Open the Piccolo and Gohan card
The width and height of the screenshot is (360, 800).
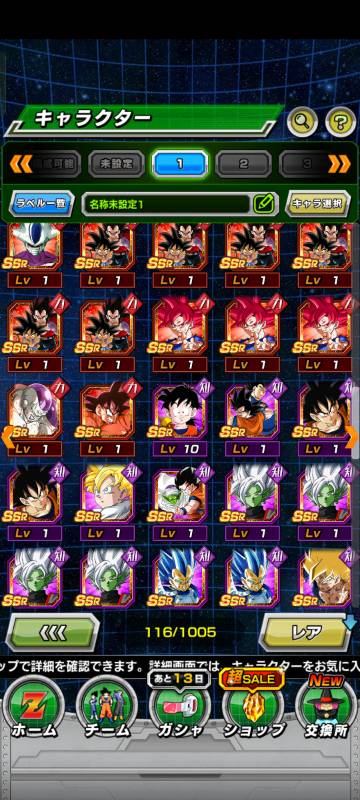point(179,502)
